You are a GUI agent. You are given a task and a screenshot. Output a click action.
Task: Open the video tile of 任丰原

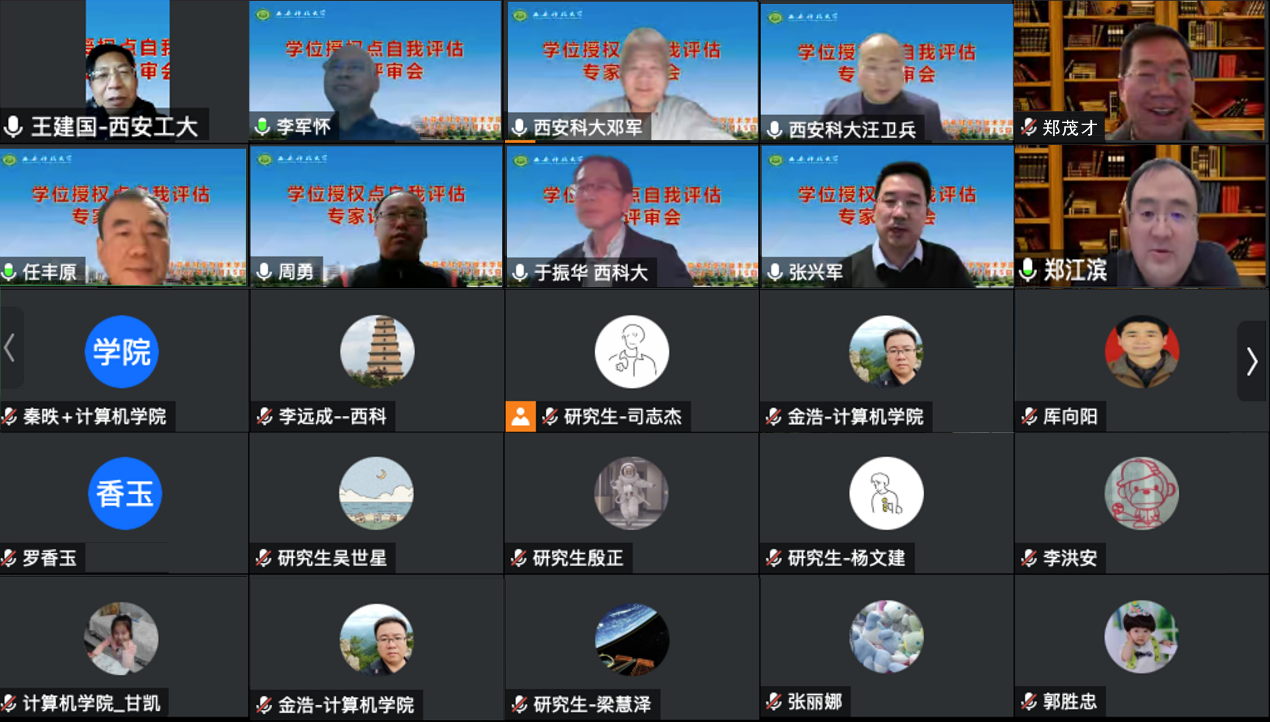click(124, 215)
